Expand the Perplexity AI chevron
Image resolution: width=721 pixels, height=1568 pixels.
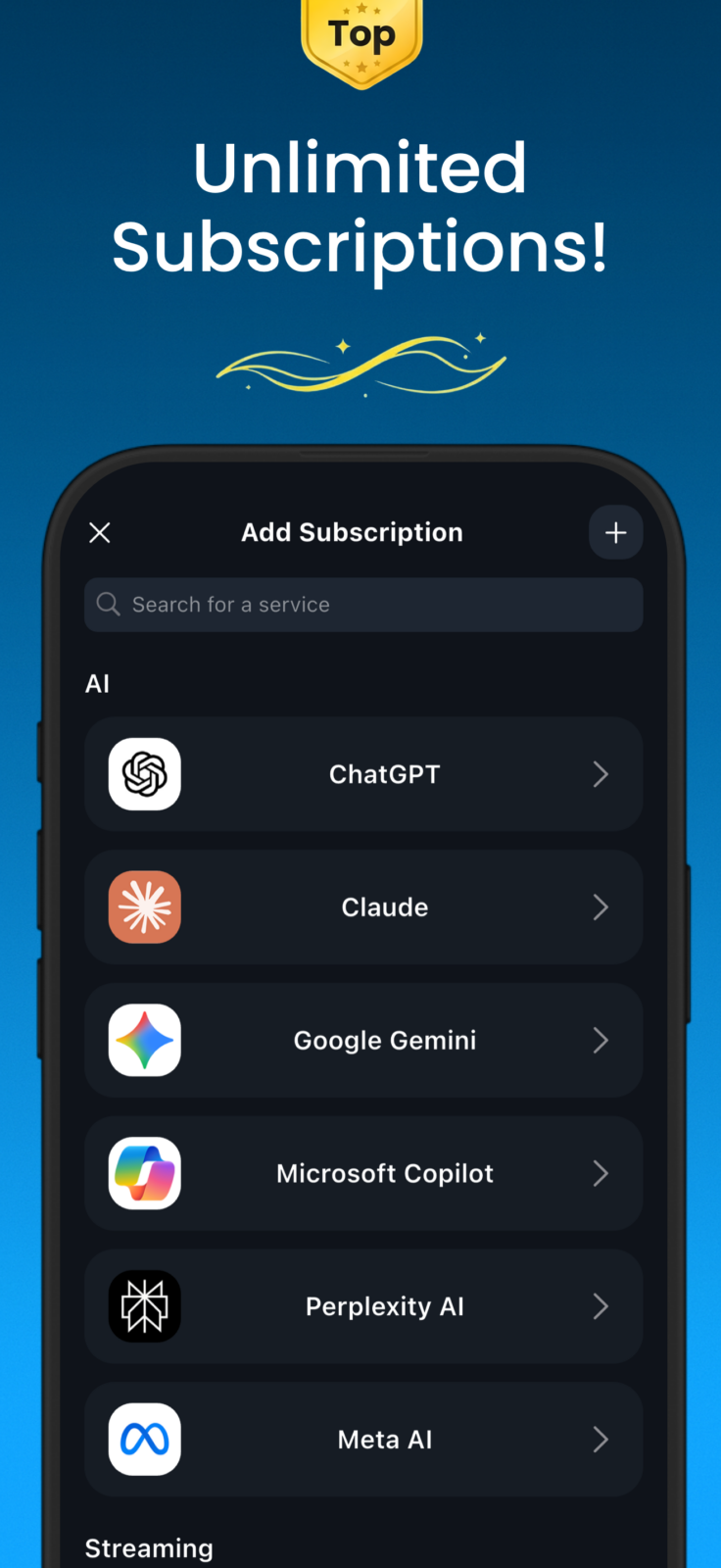tap(601, 1306)
